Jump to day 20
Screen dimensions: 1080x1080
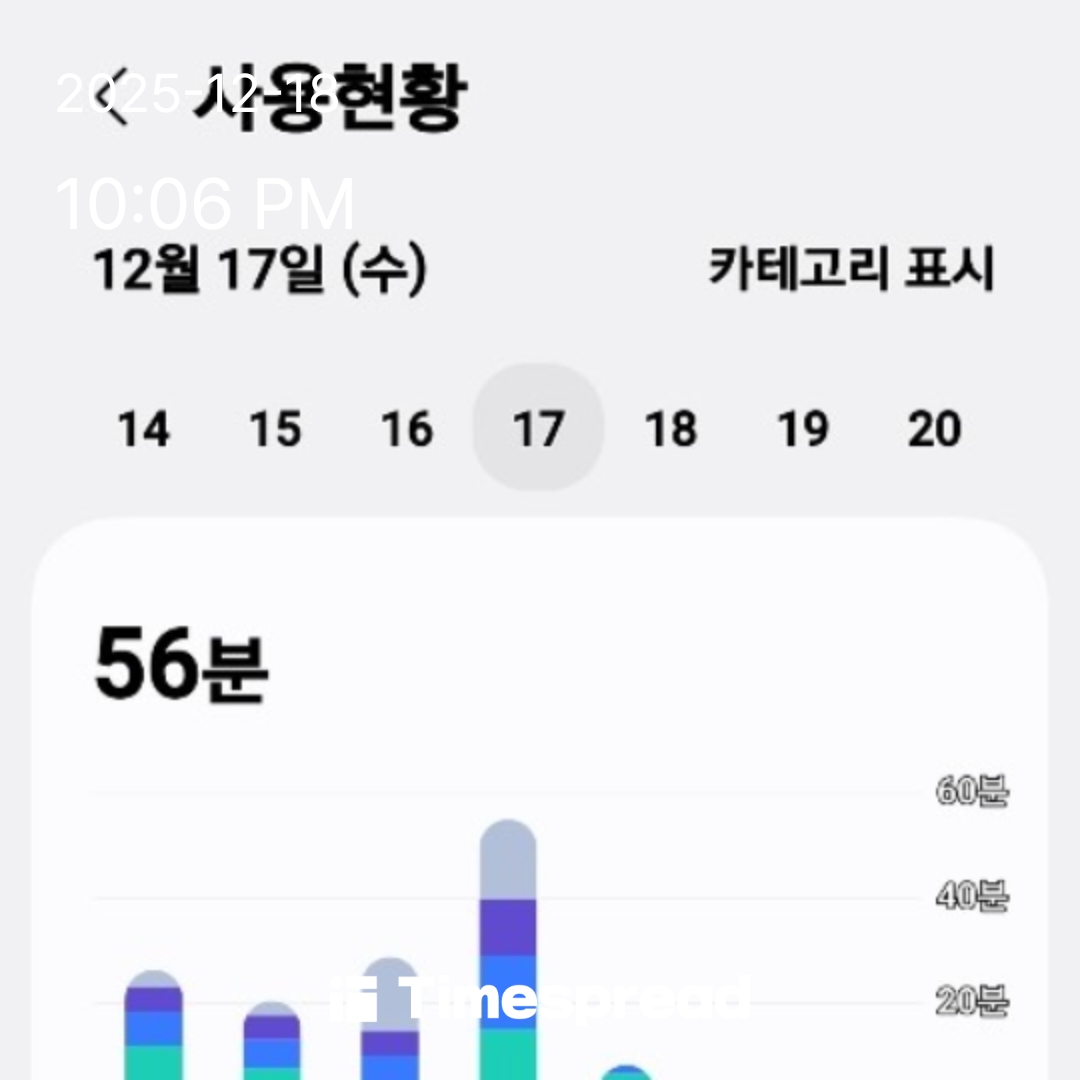click(x=934, y=430)
